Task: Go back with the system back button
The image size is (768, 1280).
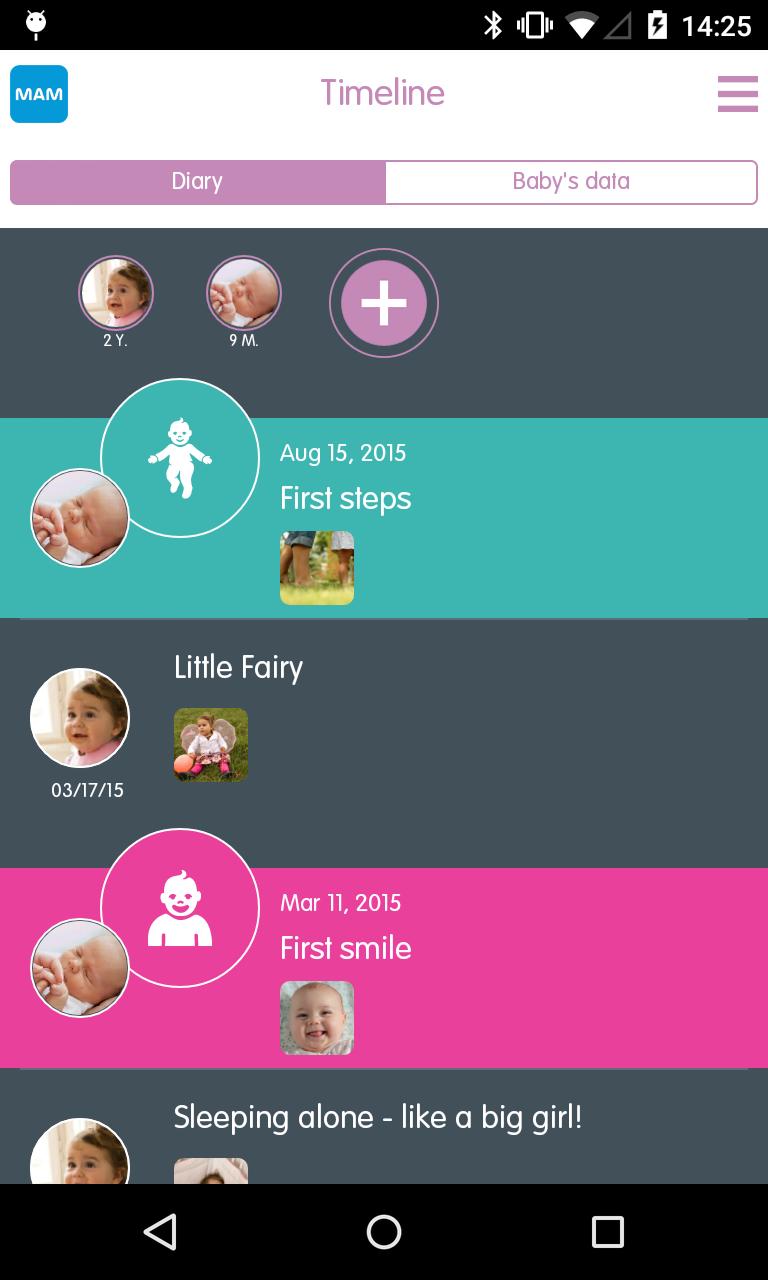Action: 160,1232
